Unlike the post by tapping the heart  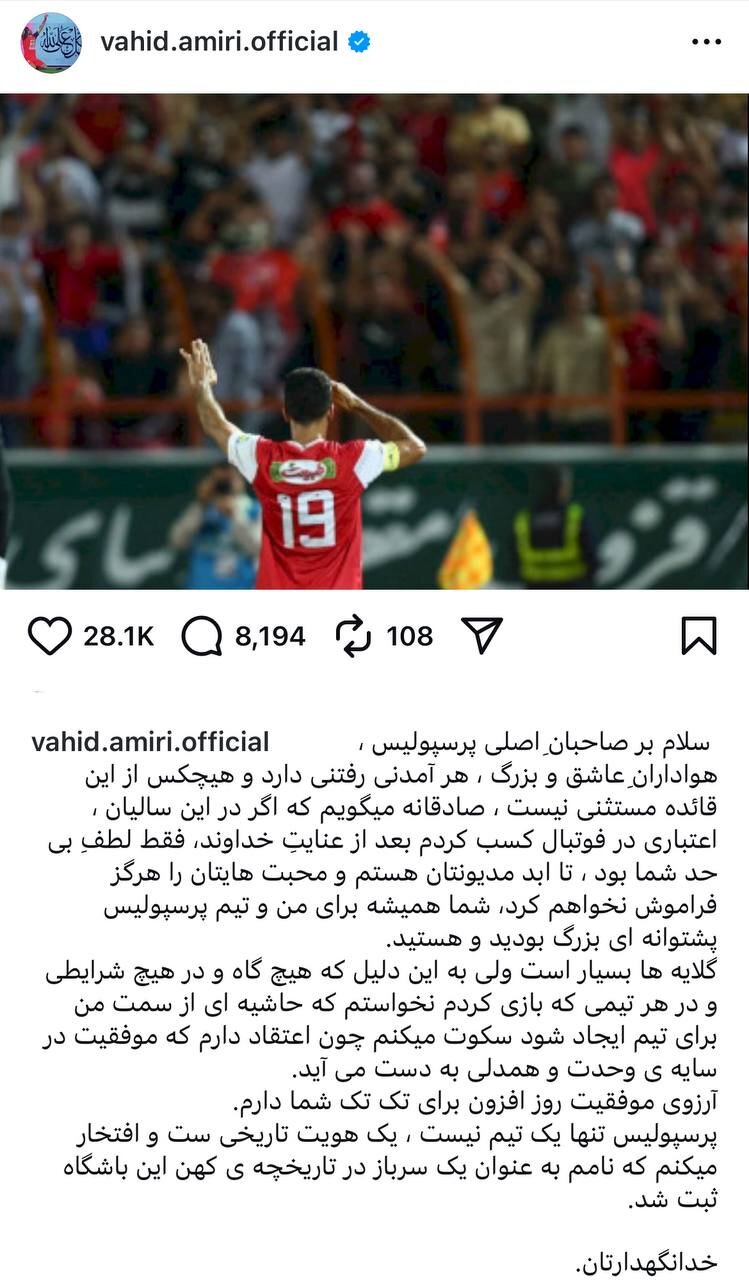(48, 633)
